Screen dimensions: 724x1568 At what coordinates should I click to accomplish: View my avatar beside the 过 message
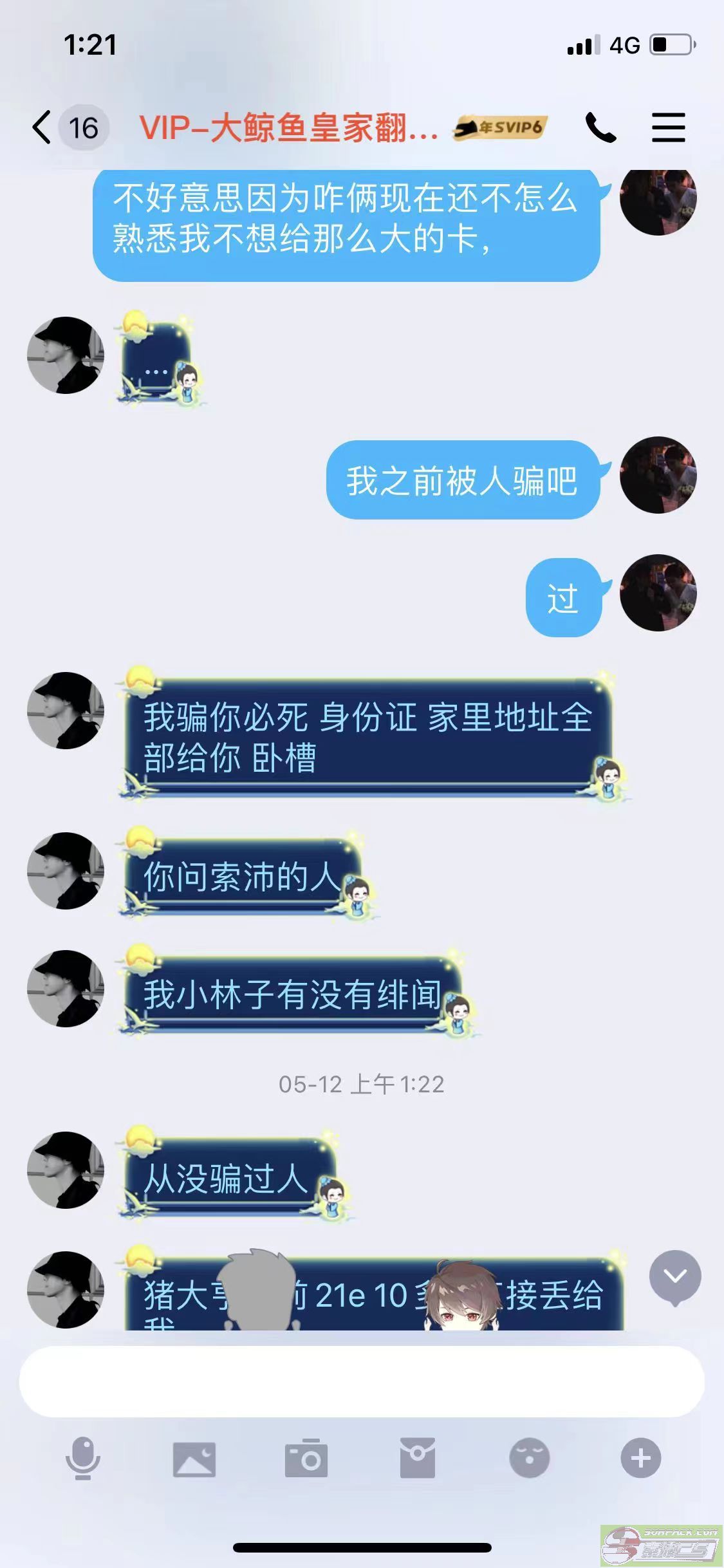pyautogui.click(x=658, y=592)
